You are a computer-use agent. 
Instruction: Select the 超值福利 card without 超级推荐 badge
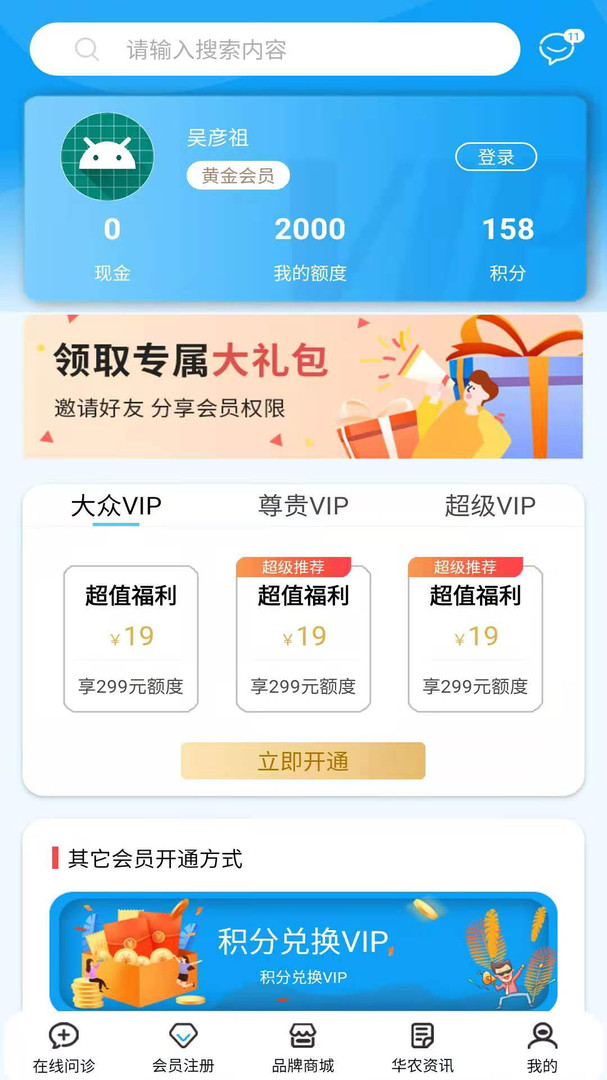coord(131,638)
